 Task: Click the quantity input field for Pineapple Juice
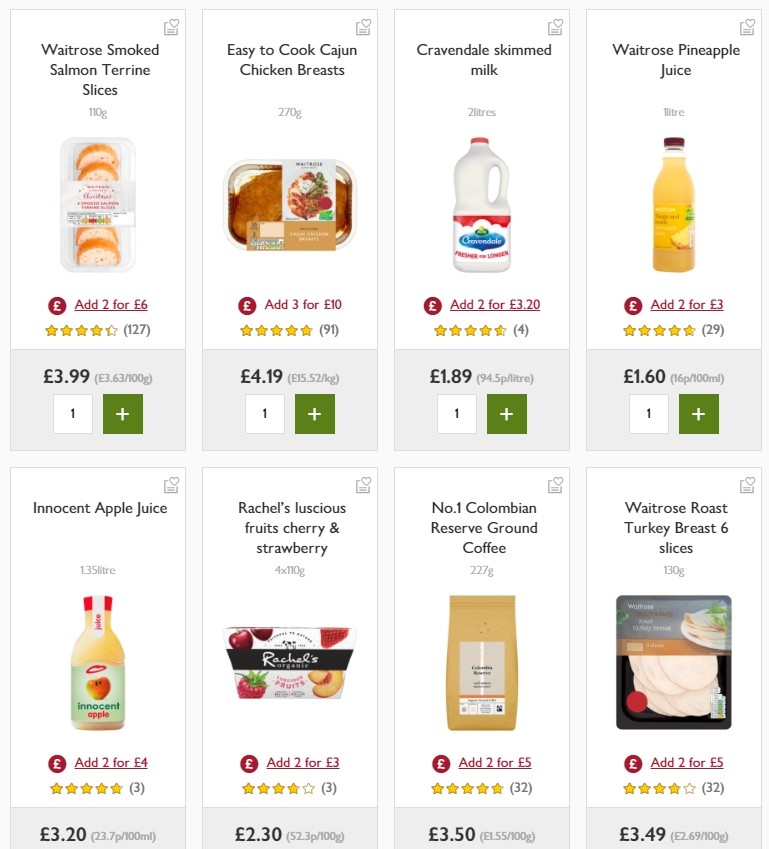(x=649, y=413)
